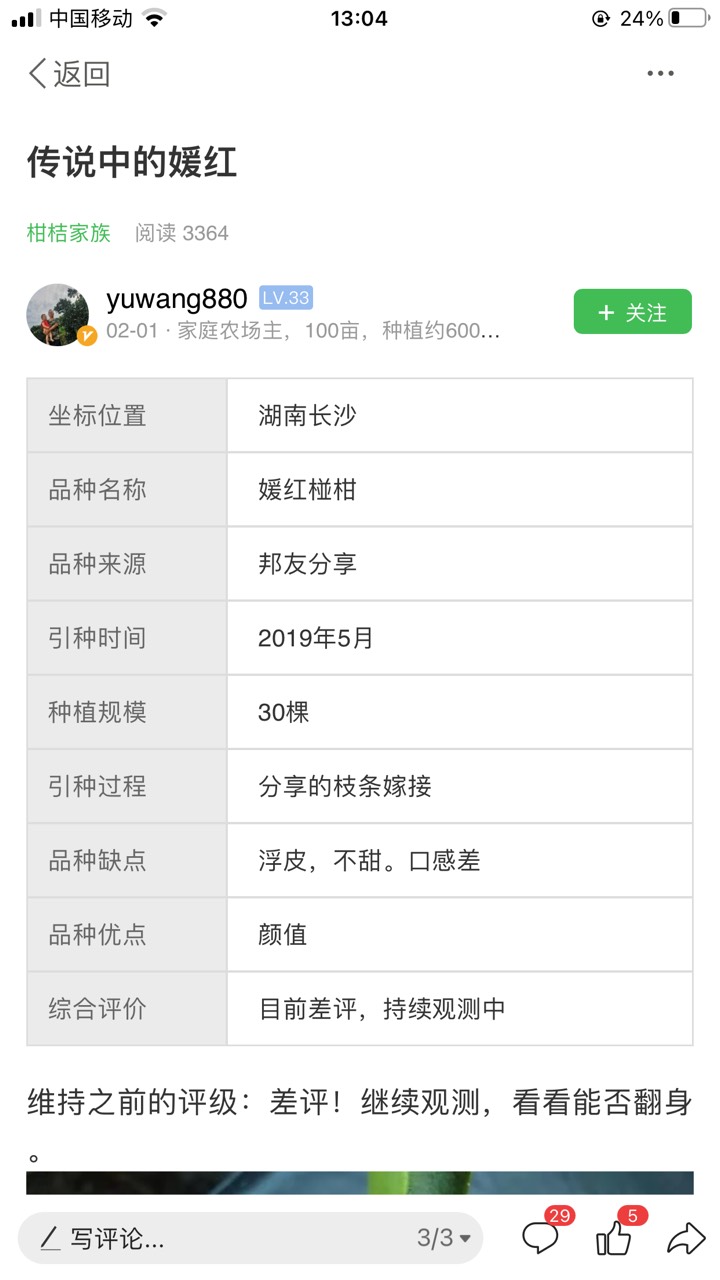Share this post via arrow icon

(x=686, y=1239)
